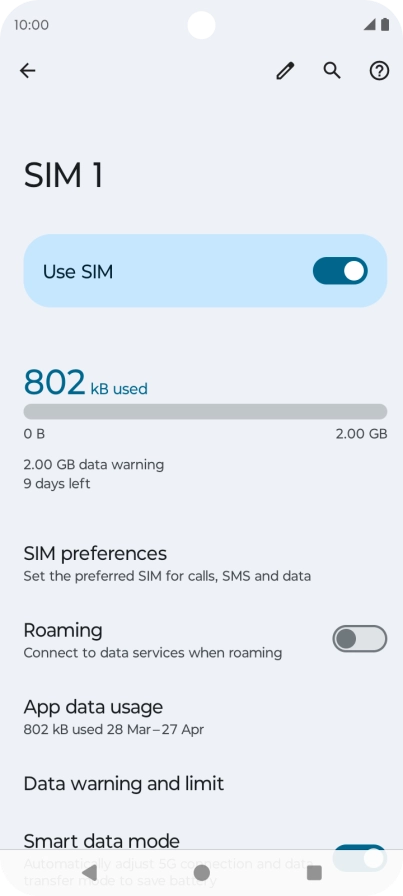Go back using the top-left arrow
The height and width of the screenshot is (896, 403).
pyautogui.click(x=27, y=71)
